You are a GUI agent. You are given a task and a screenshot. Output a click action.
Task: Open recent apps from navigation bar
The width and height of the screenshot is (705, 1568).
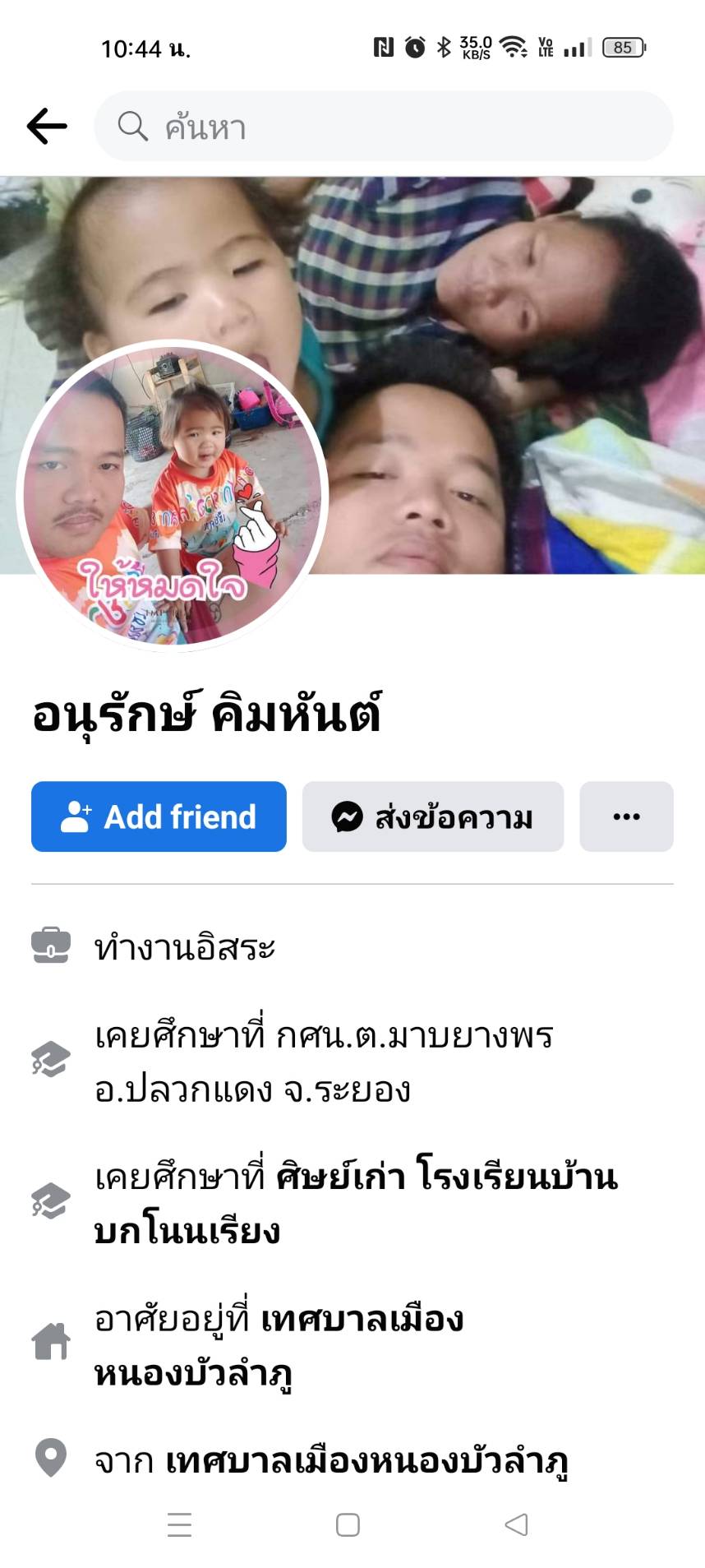tap(179, 1525)
